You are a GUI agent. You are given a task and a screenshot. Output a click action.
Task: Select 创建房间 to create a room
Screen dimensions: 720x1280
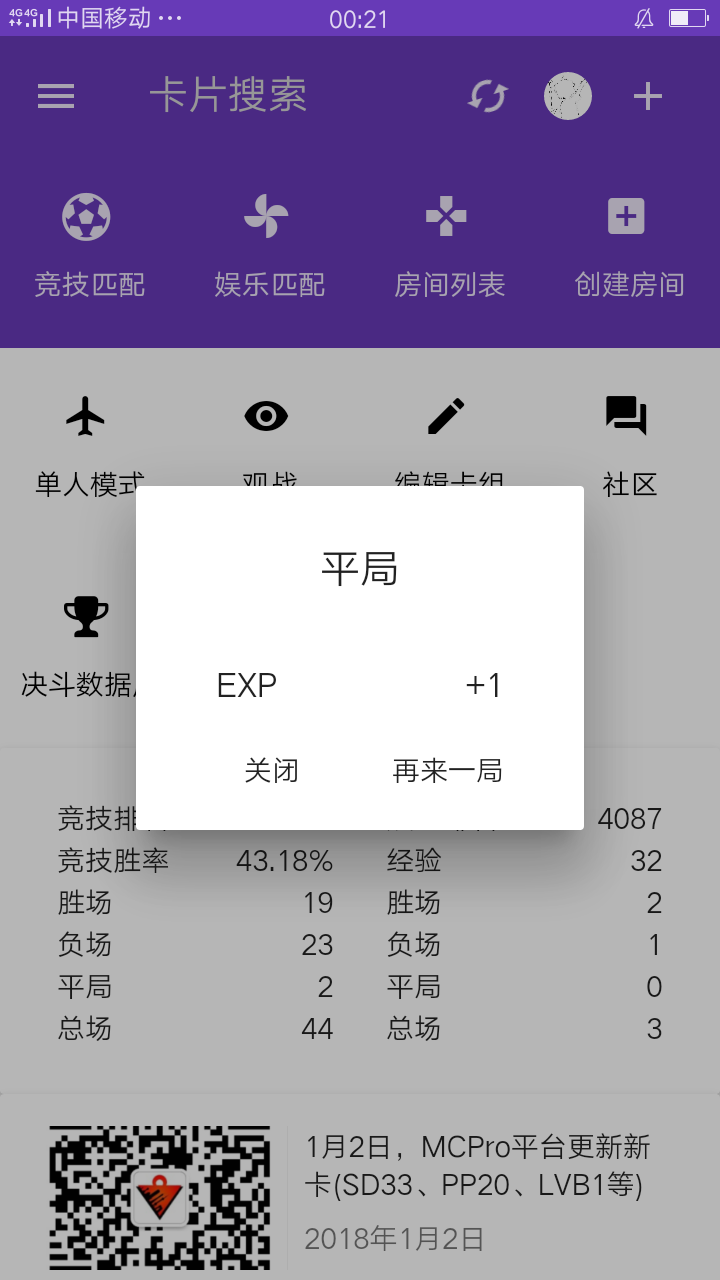pos(628,244)
